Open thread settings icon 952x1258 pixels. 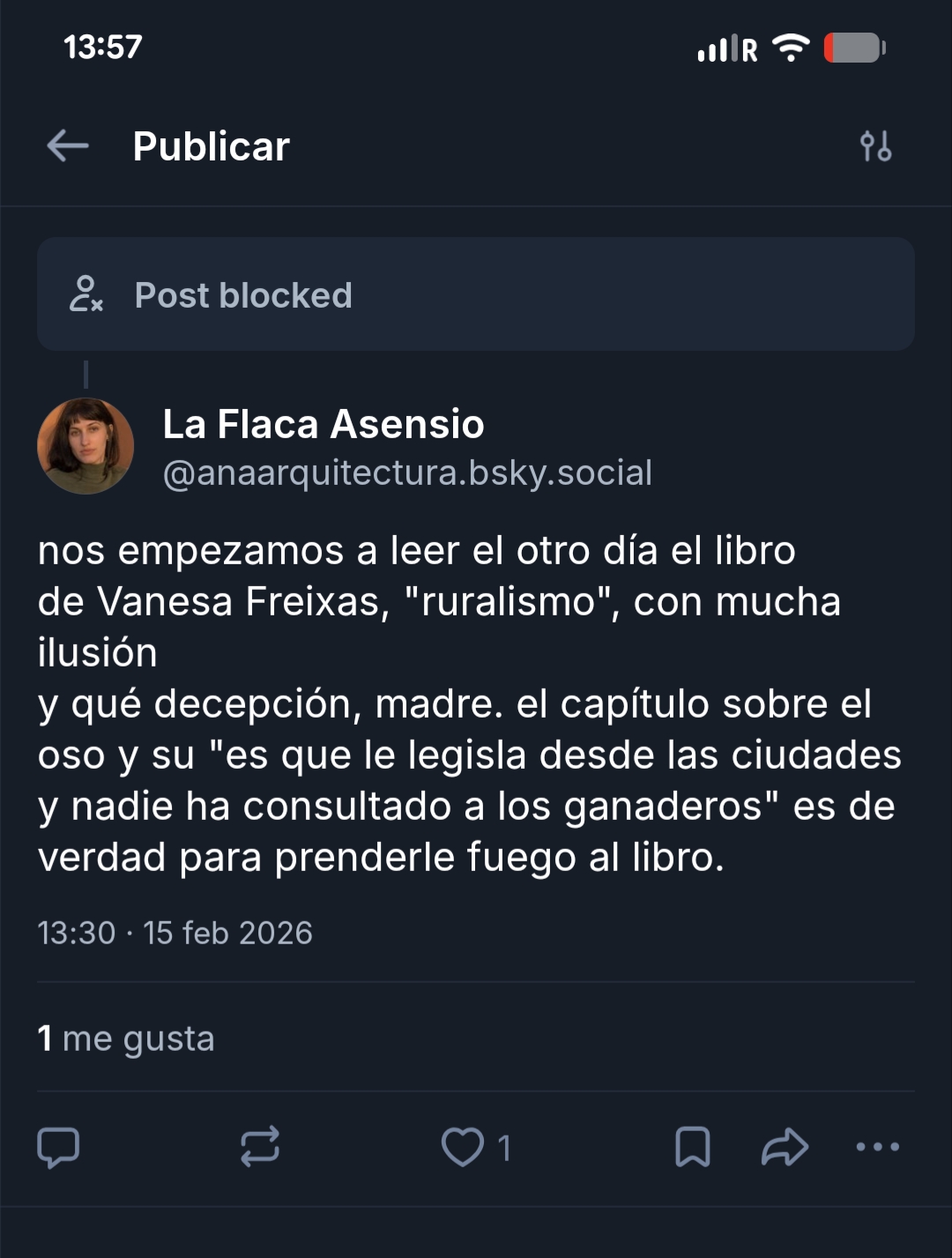(875, 145)
